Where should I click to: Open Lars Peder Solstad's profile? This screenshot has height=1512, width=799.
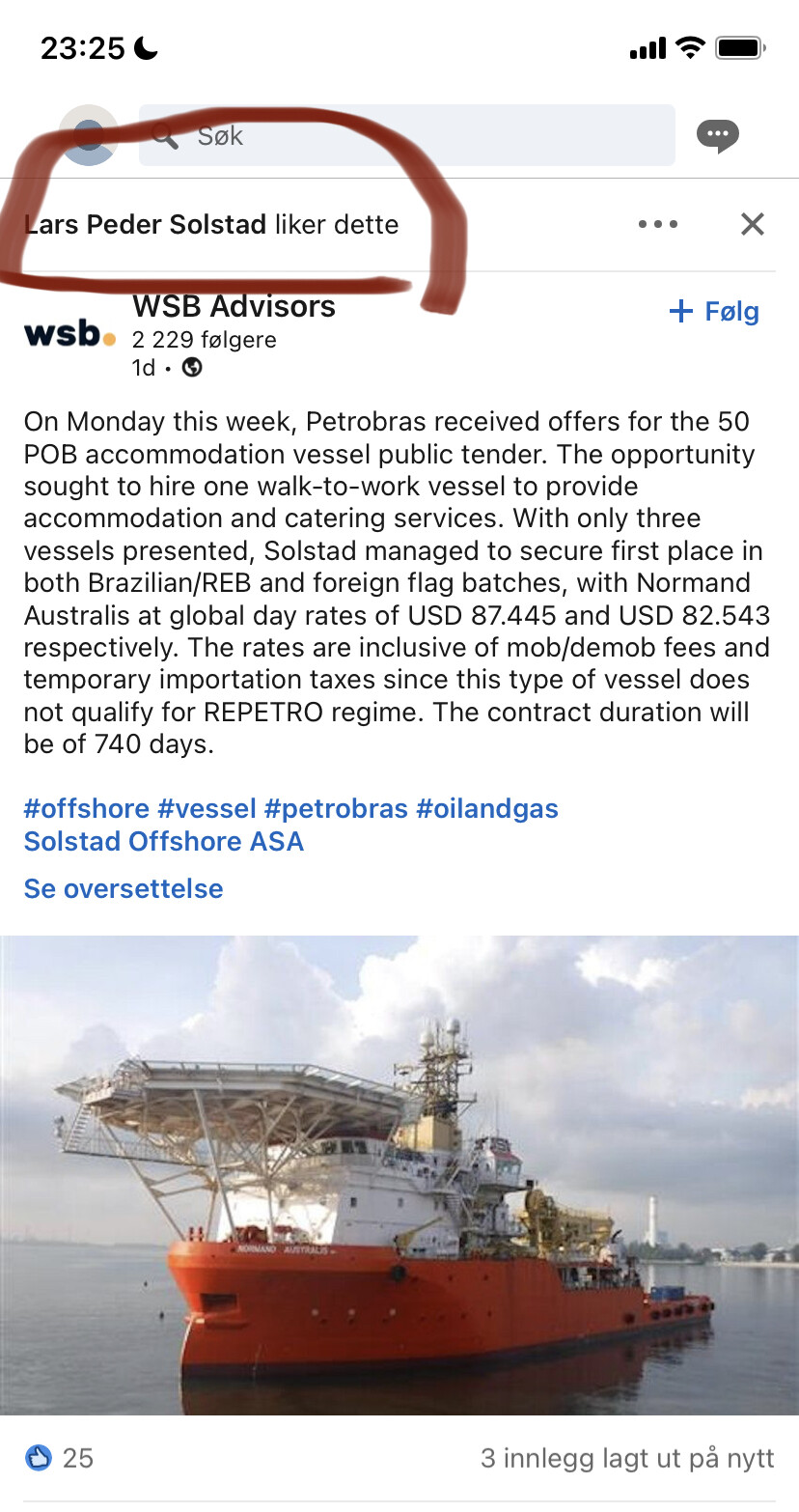pos(145,224)
